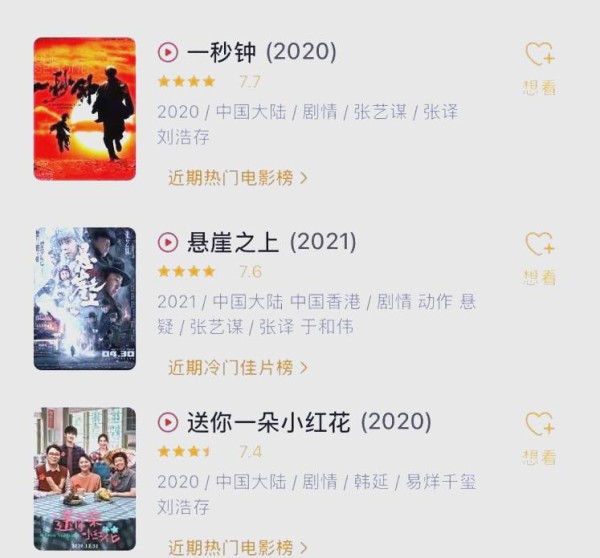The image size is (600, 558).
Task: Open the 一秒钟 (2020) movie poster
Action: (x=84, y=109)
